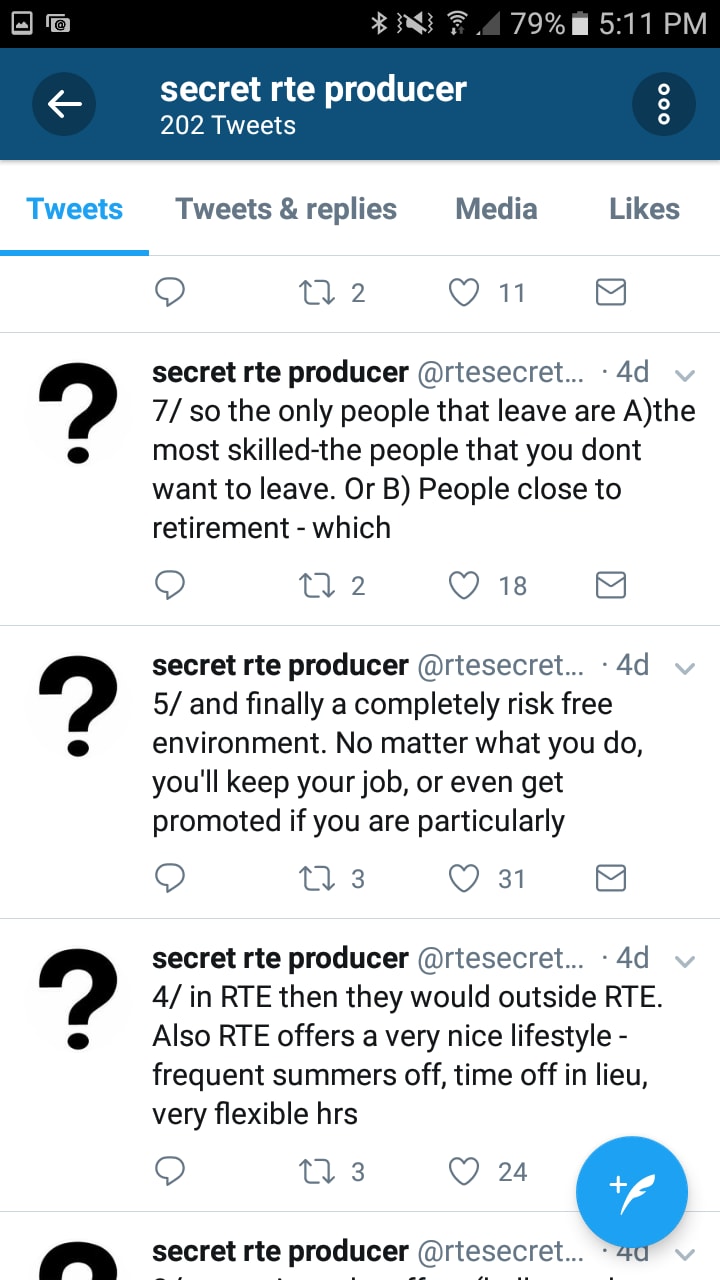Expand the dropdown arrow on the 5/ tweet
The height and width of the screenshot is (1280, 720).
point(685,668)
